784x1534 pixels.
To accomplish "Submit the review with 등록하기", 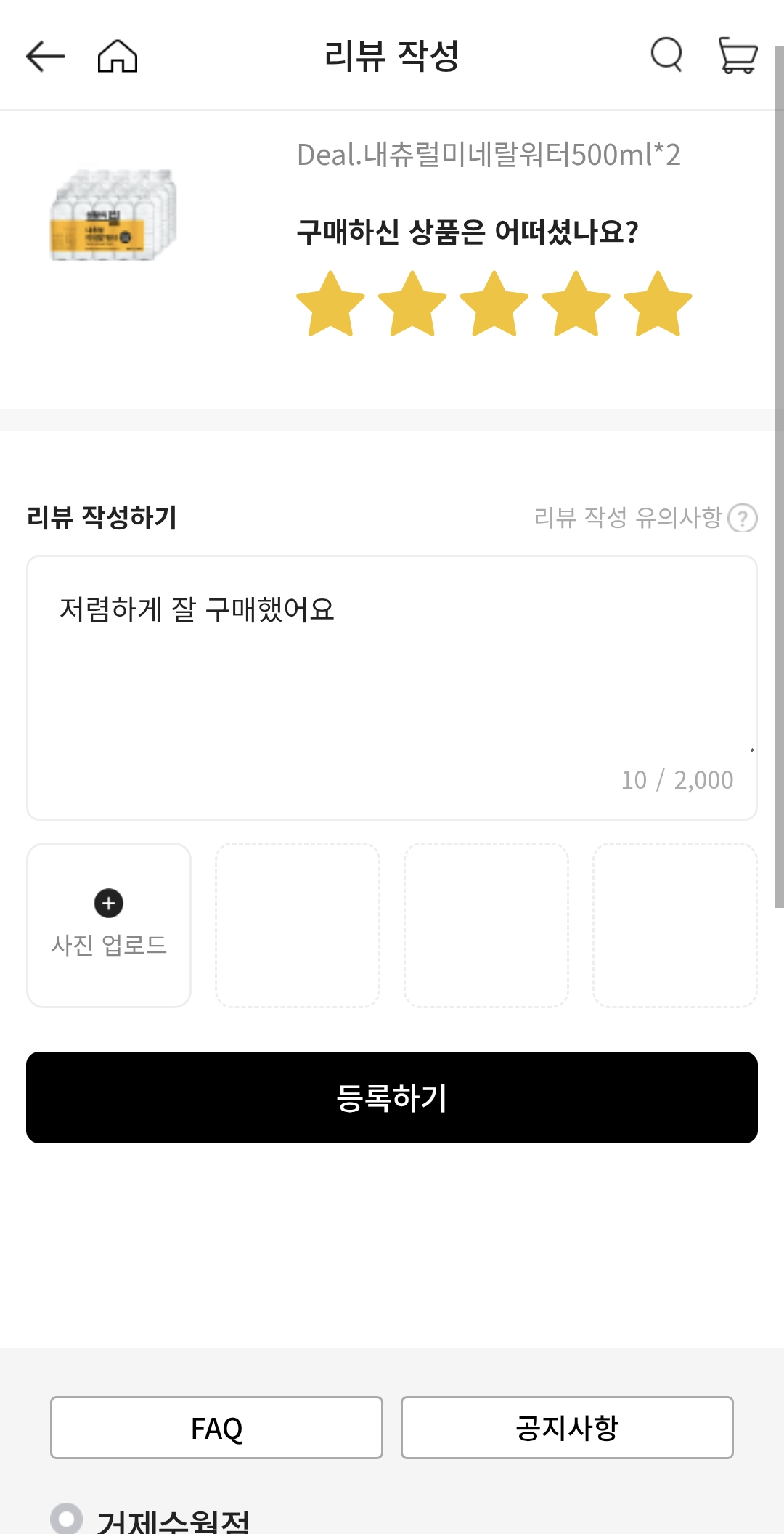I will point(392,1097).
